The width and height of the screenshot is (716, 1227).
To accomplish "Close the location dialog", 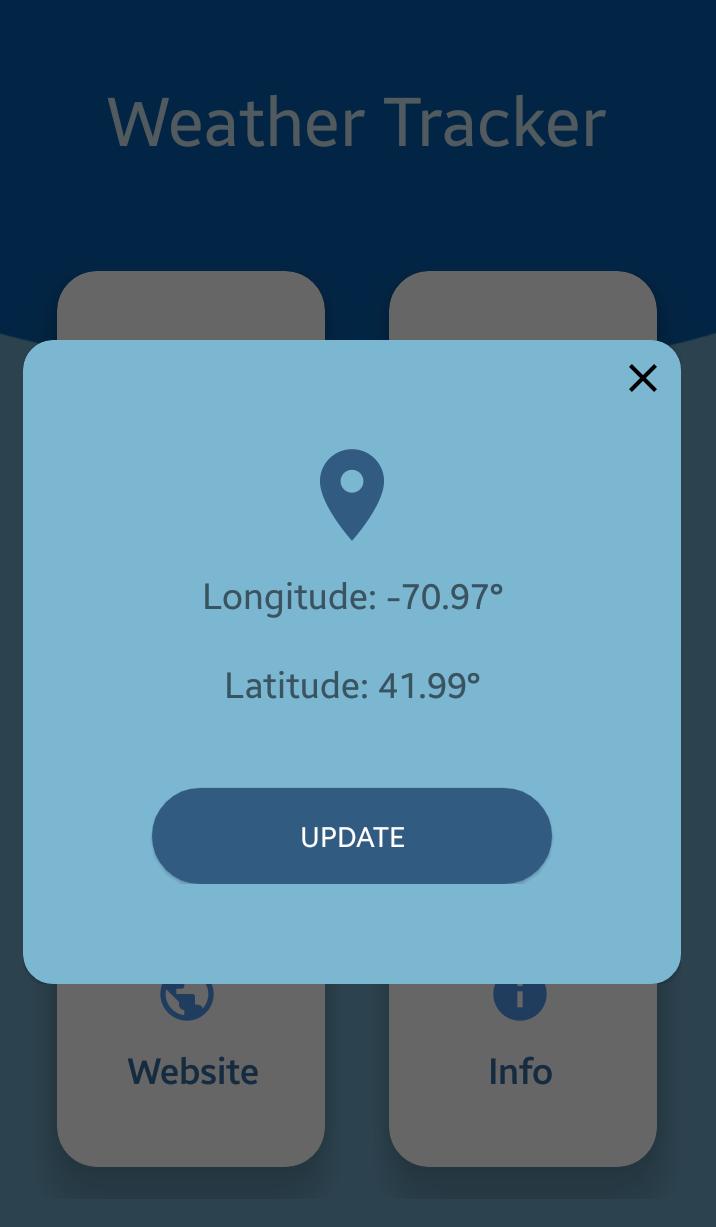I will (x=642, y=378).
